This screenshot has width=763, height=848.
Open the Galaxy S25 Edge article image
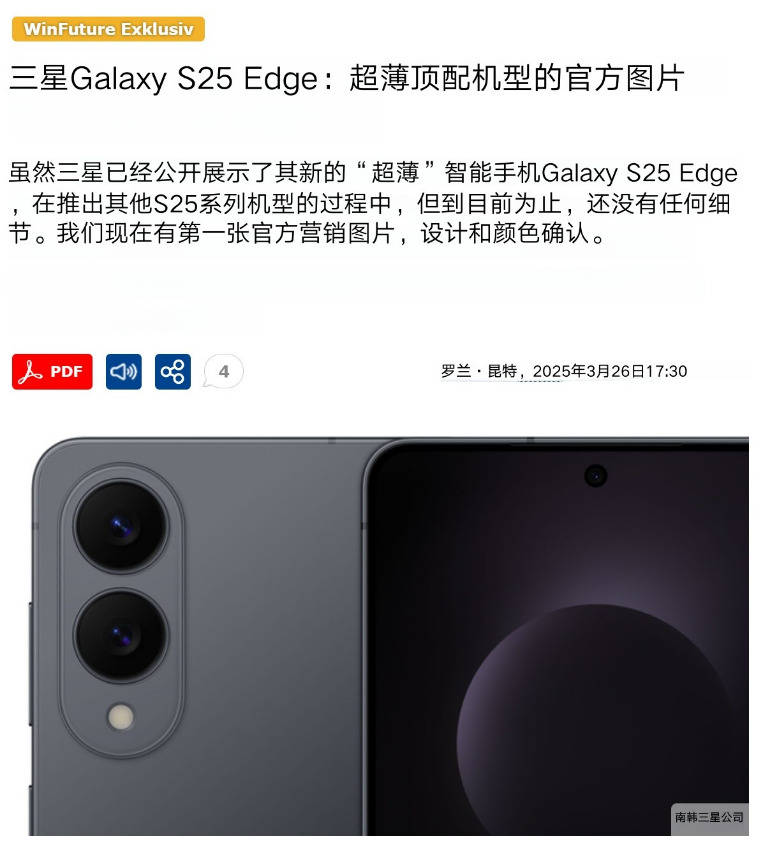click(x=390, y=636)
